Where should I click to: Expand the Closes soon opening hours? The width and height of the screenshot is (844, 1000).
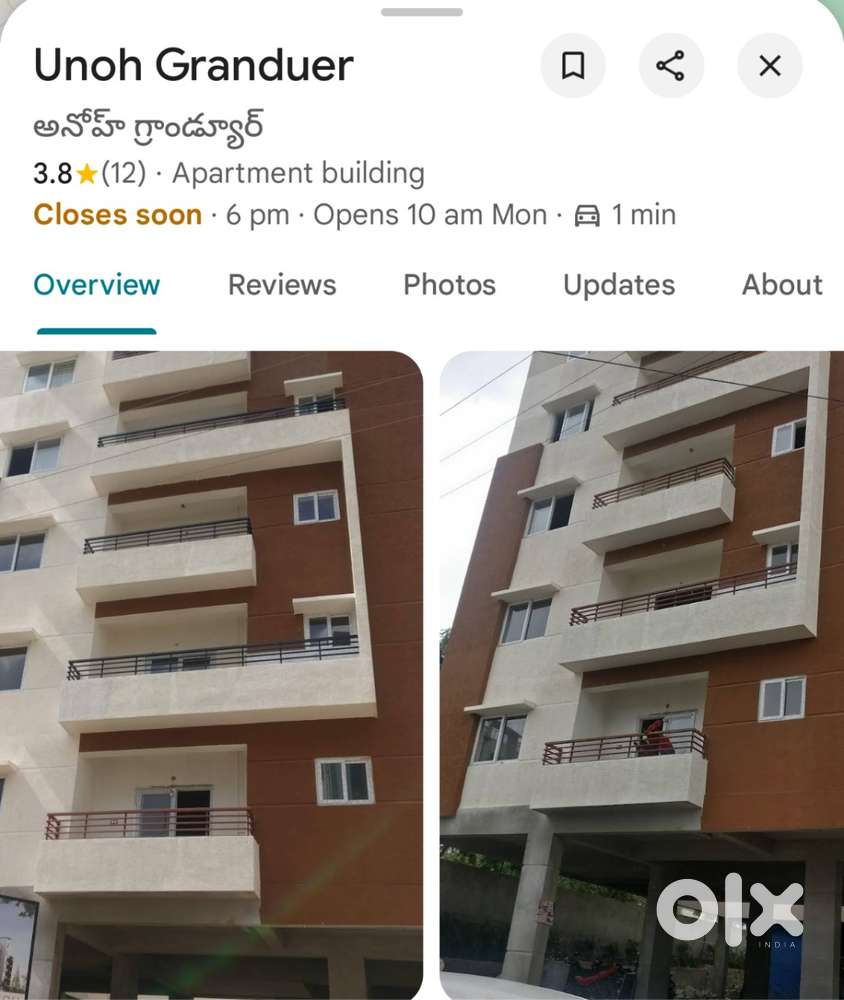pyautogui.click(x=117, y=215)
